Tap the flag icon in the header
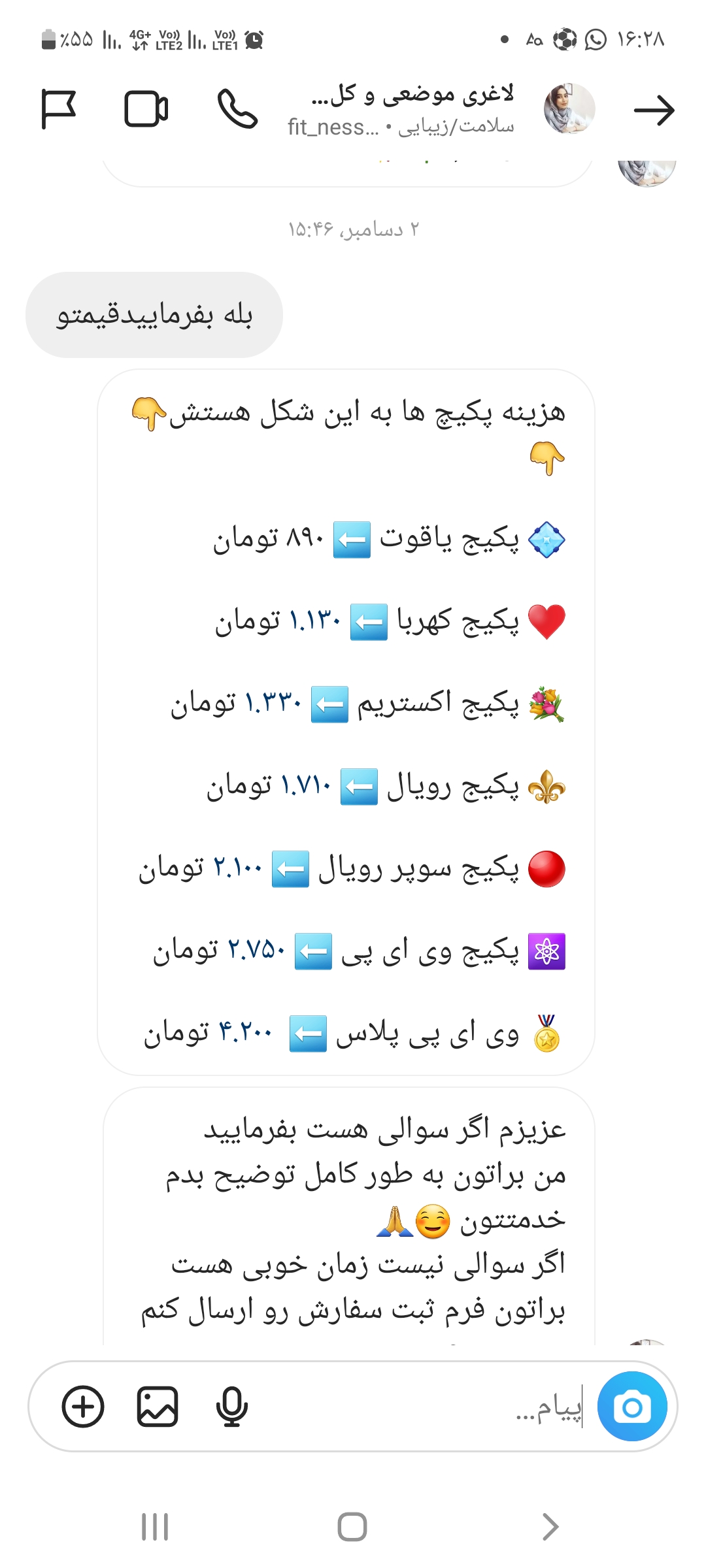 [x=59, y=108]
